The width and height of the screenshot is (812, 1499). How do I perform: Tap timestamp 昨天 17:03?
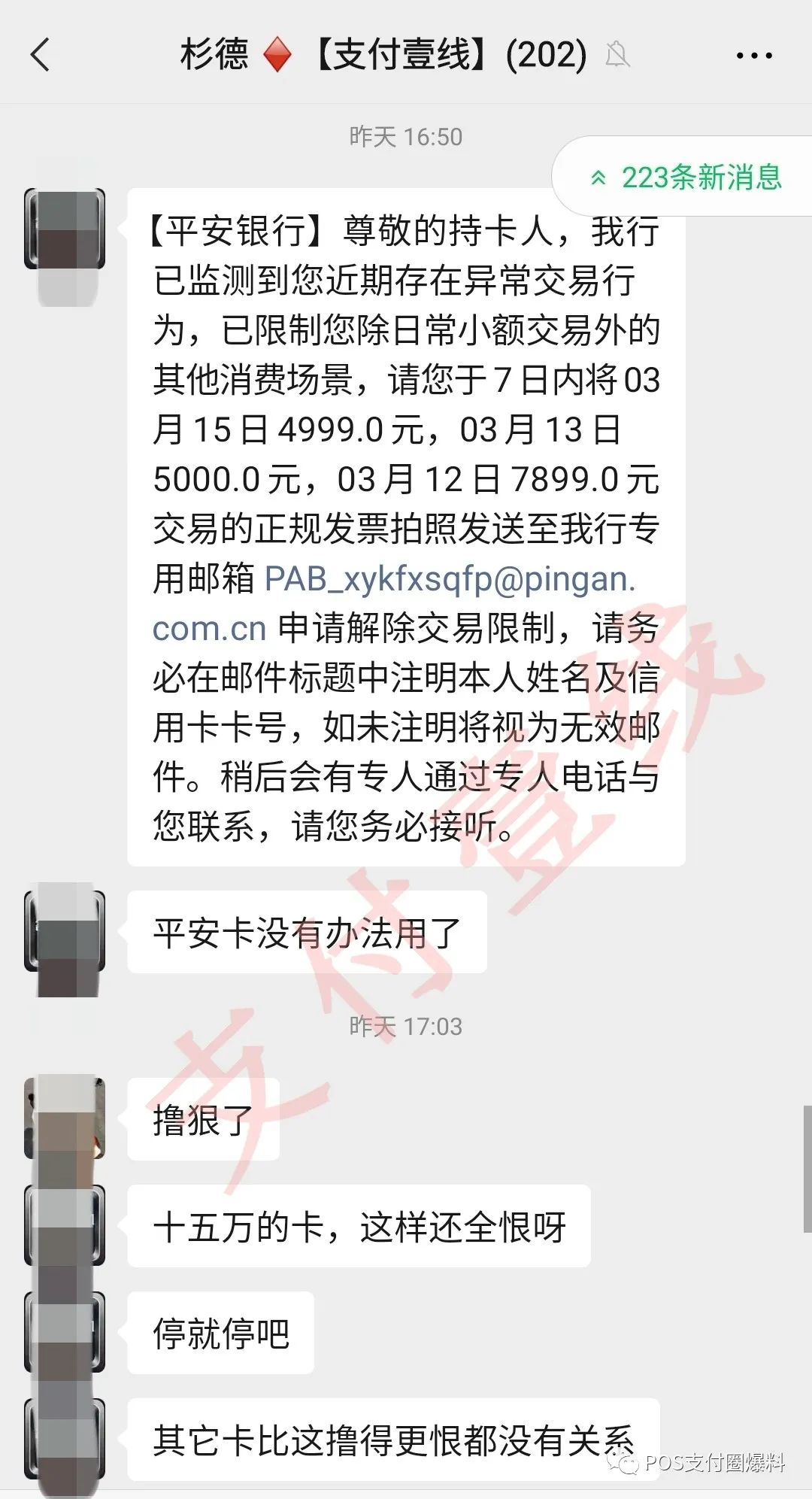(406, 1024)
